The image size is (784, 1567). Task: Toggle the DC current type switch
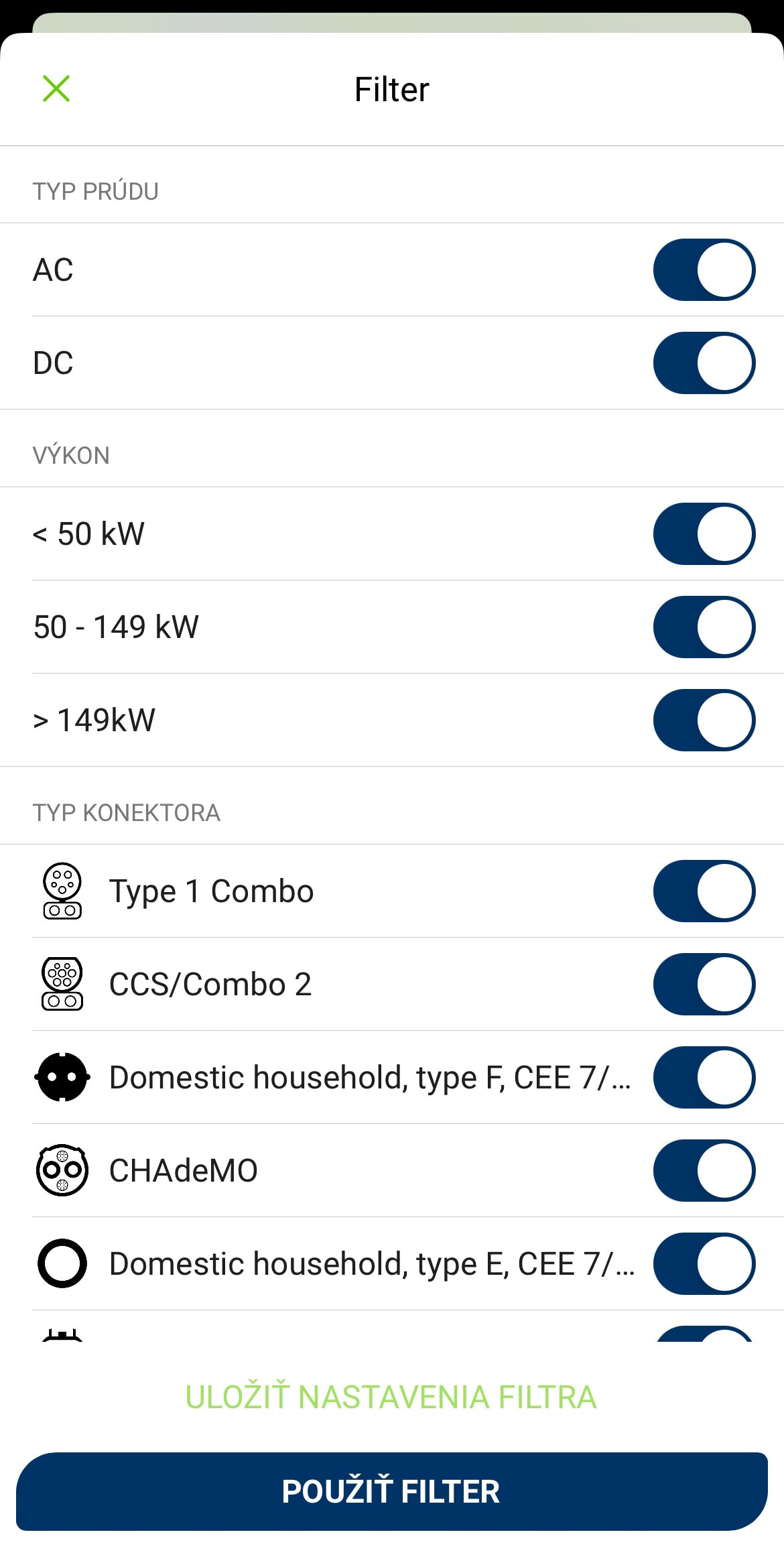(x=704, y=363)
